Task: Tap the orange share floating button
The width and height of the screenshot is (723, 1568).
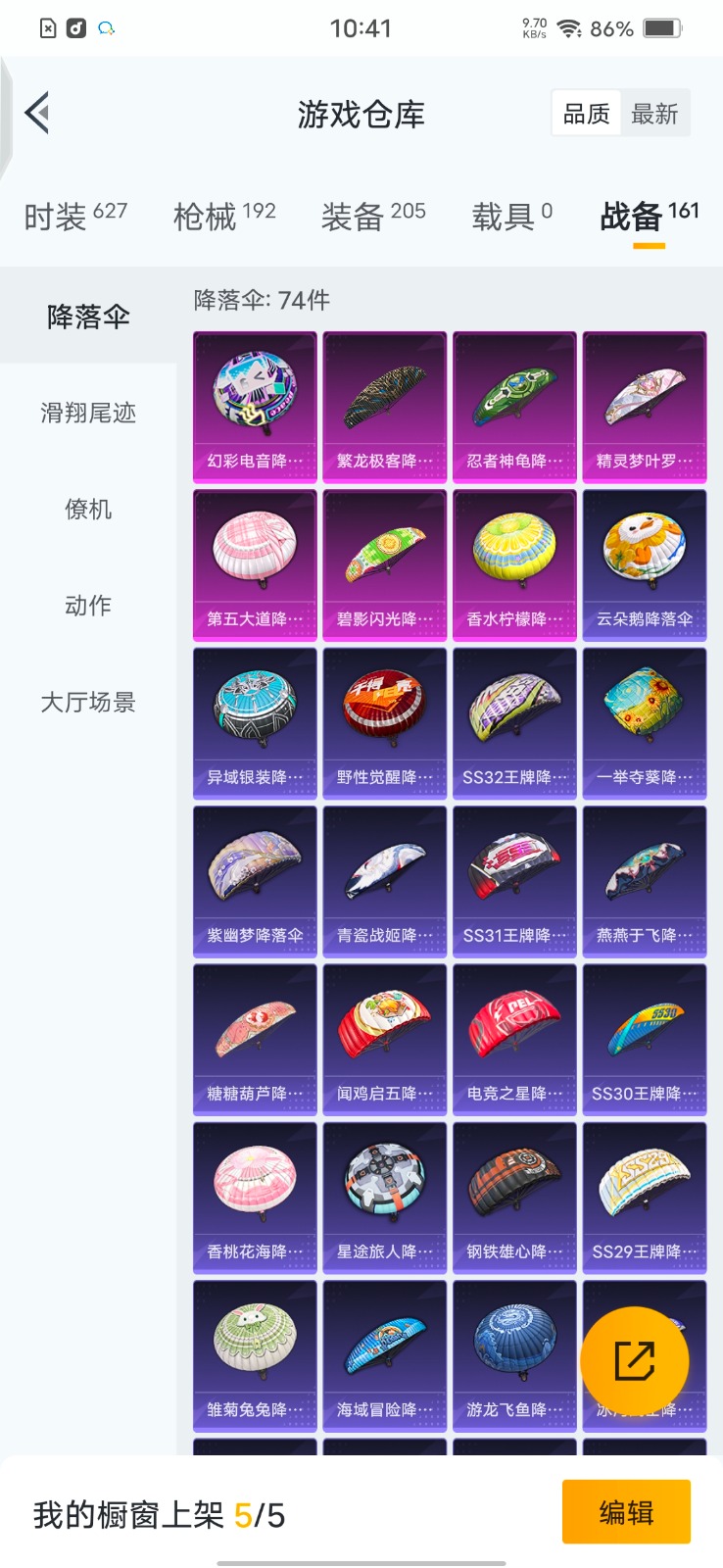Action: 634,1360
